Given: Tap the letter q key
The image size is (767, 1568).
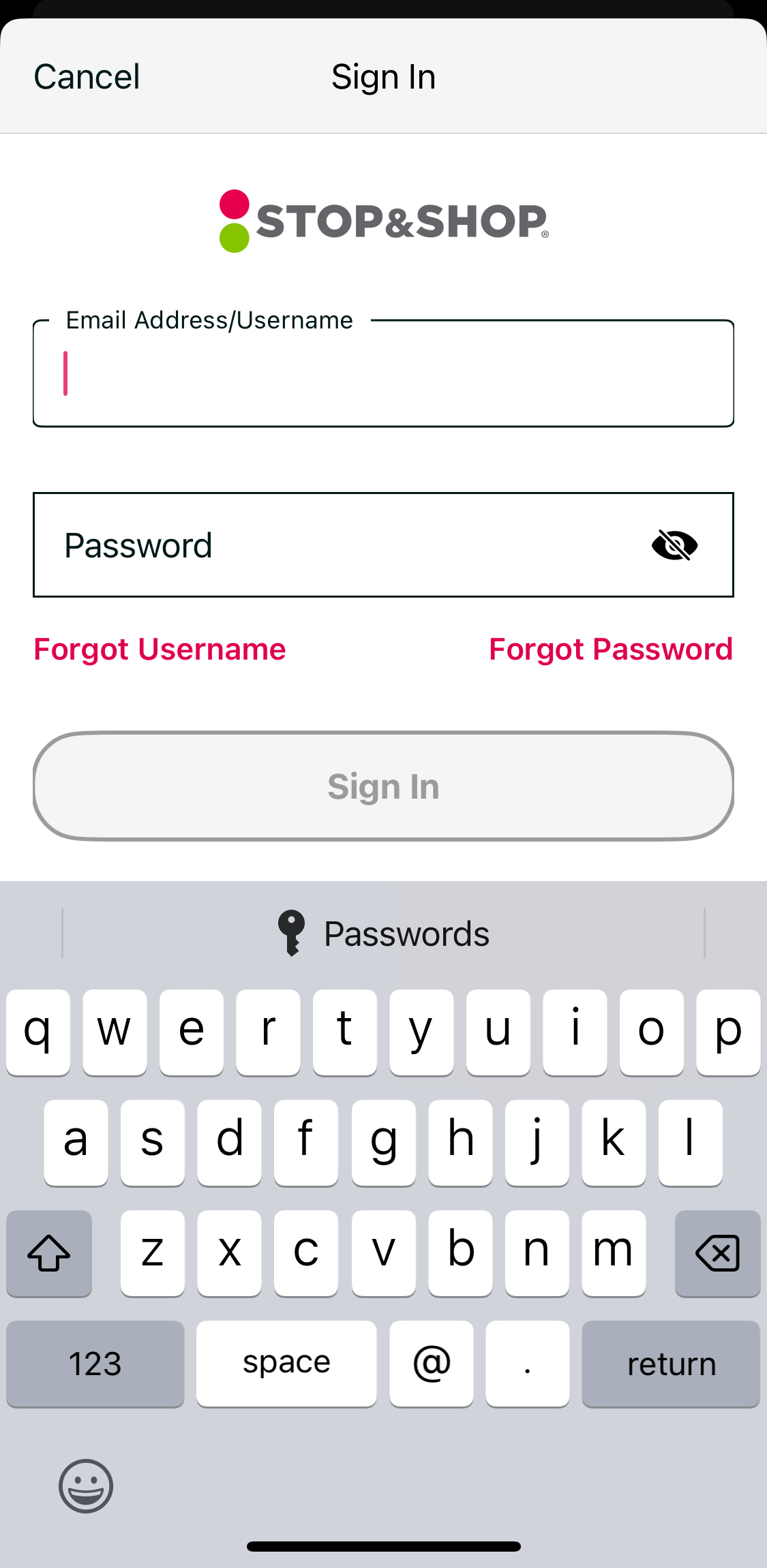Looking at the screenshot, I should pos(38,1031).
